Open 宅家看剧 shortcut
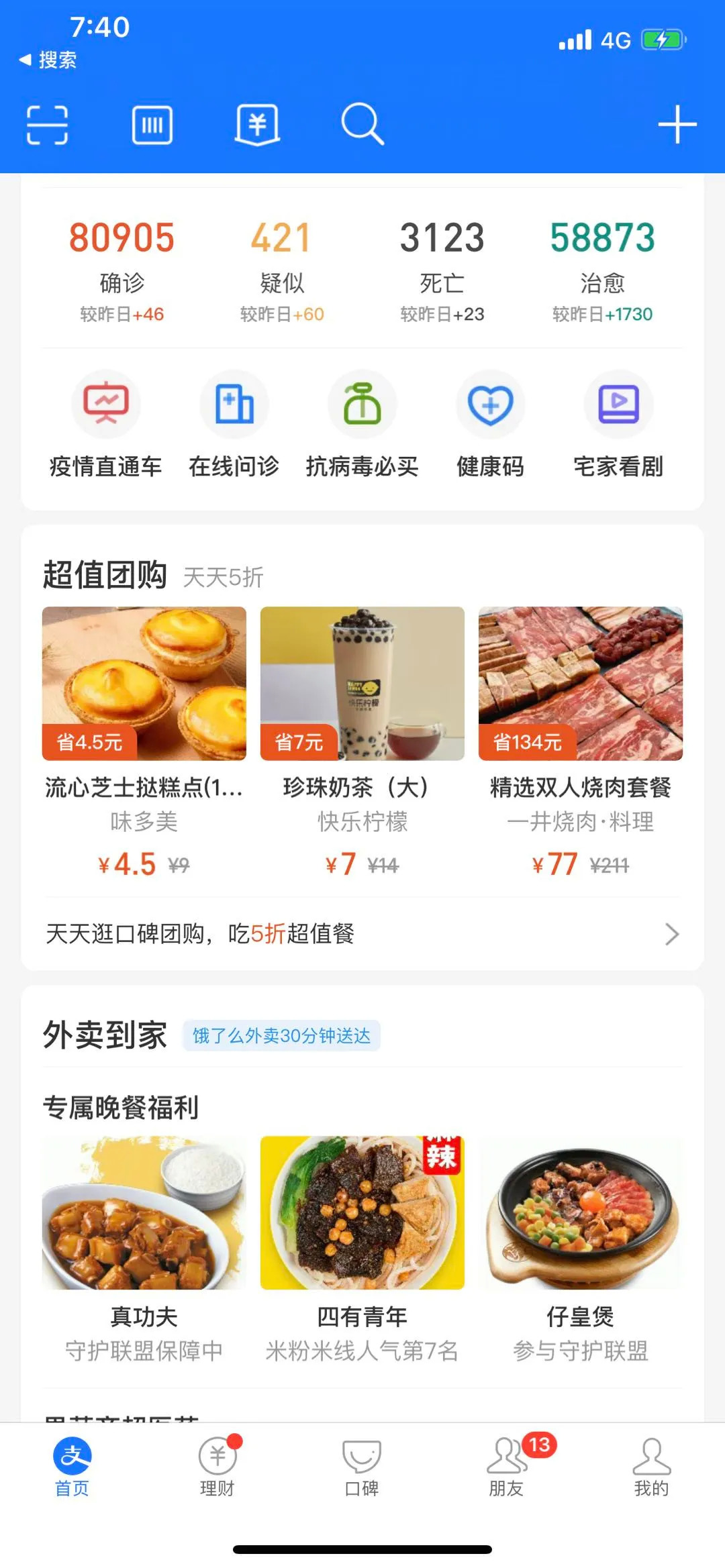725x1568 pixels. click(618, 424)
